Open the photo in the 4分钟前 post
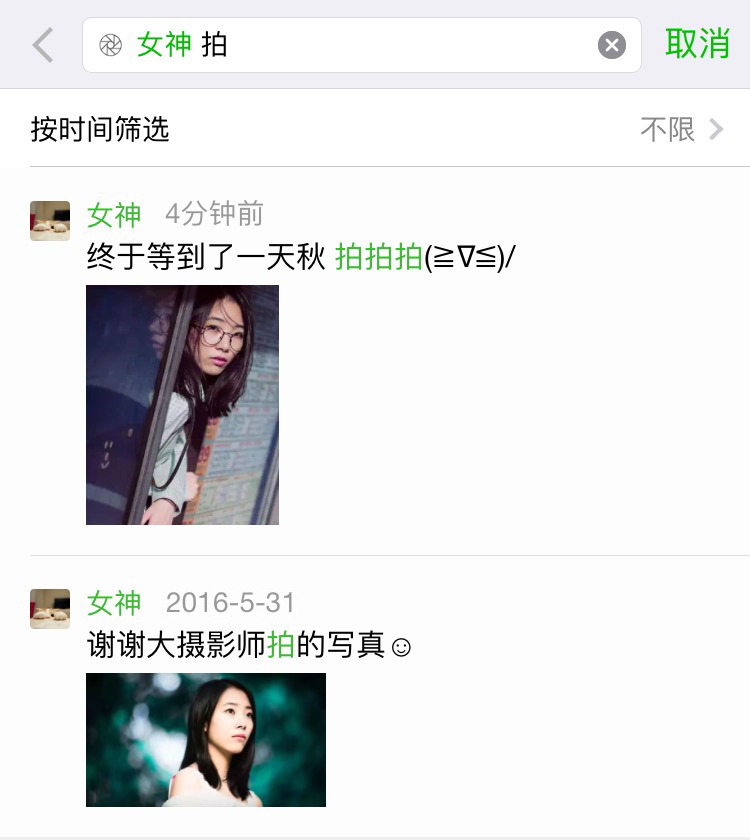 point(182,404)
